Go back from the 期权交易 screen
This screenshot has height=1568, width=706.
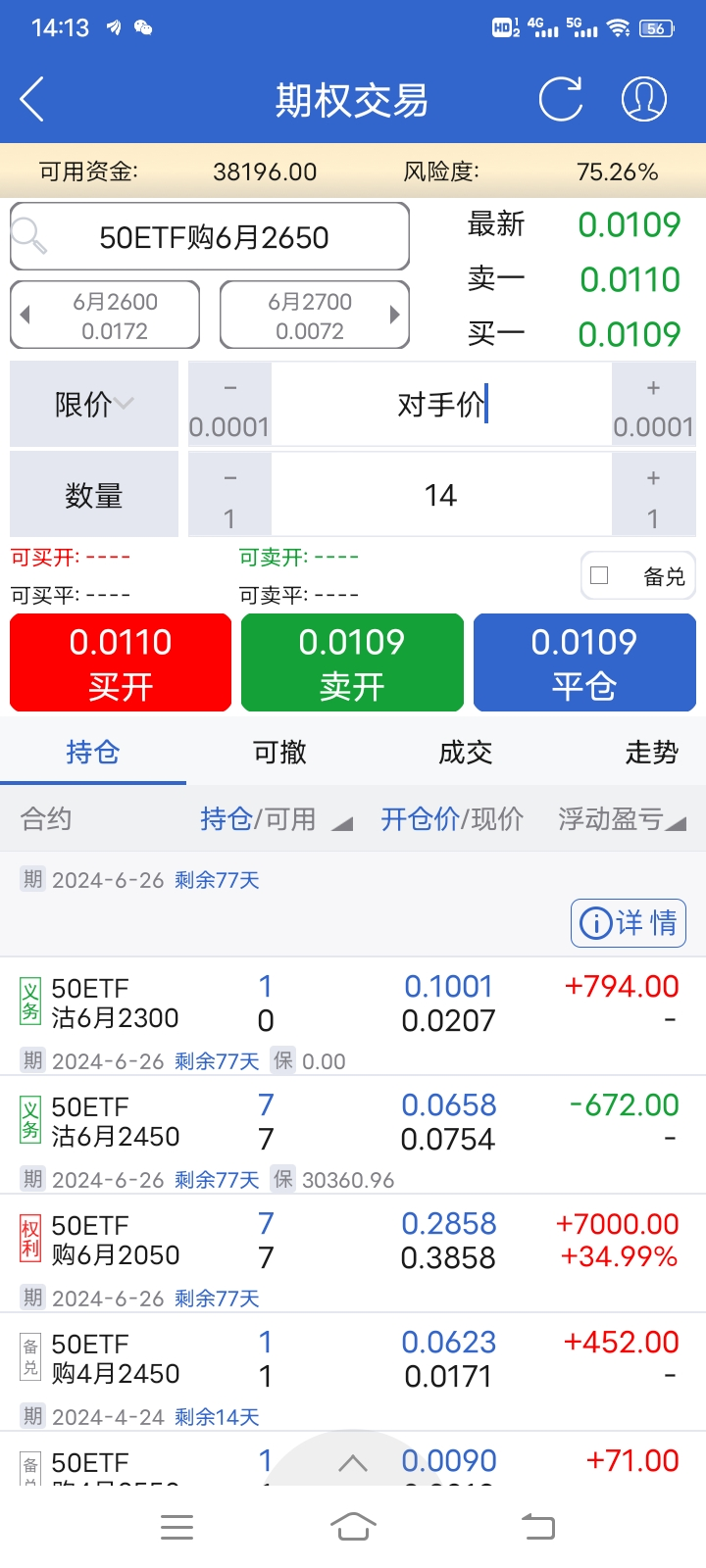32,100
